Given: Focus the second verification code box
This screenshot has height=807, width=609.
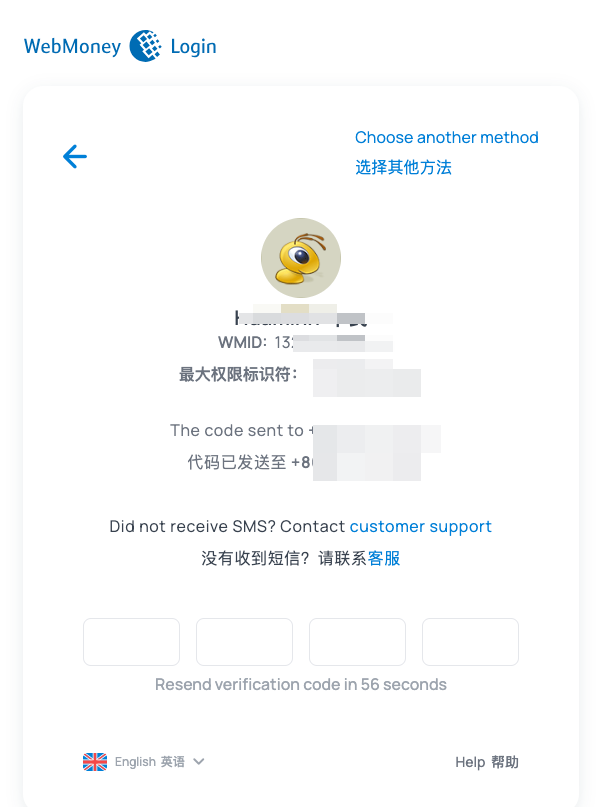Looking at the screenshot, I should [x=244, y=642].
